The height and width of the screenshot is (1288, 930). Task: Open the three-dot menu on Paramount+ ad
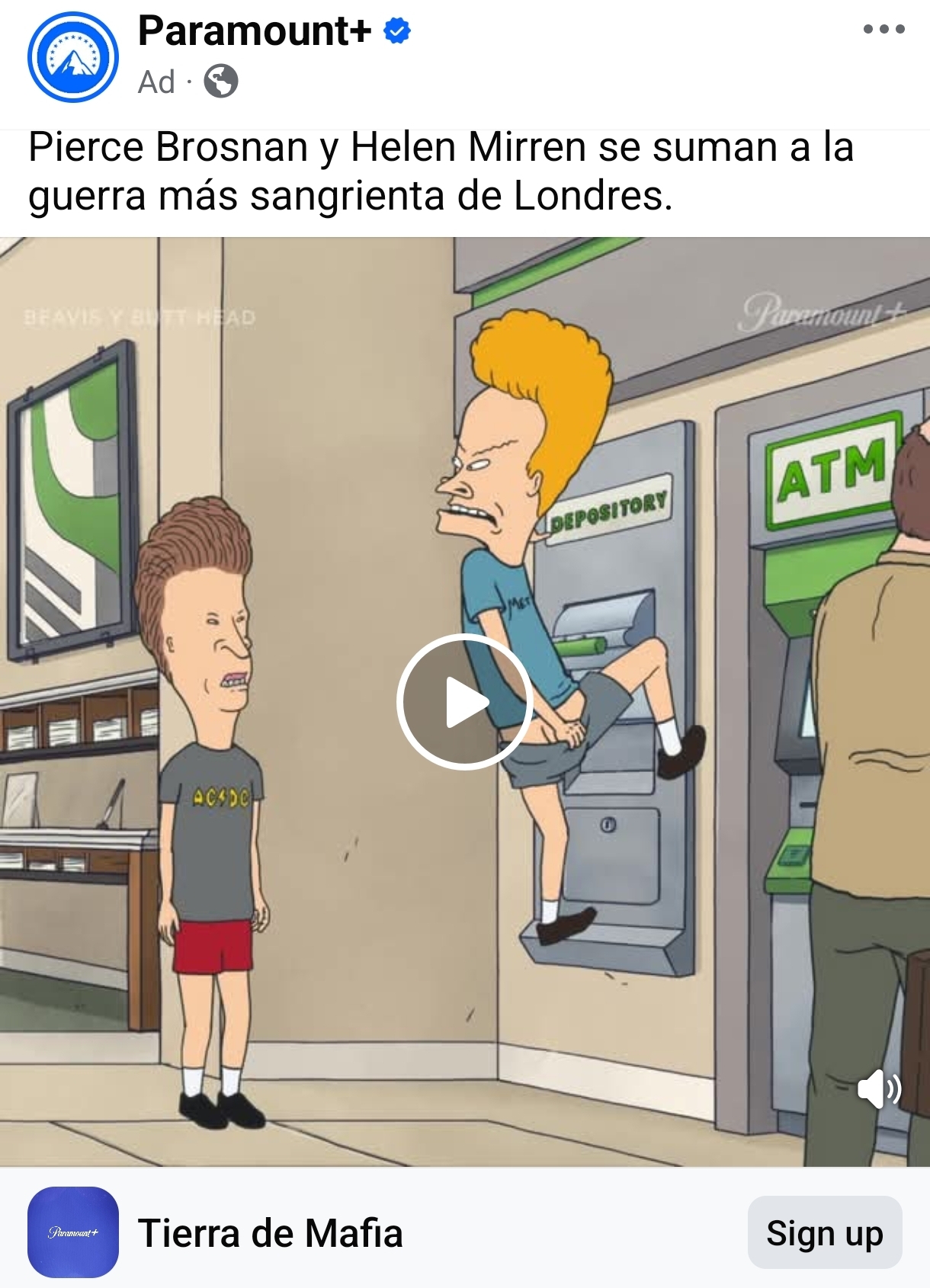tap(883, 30)
